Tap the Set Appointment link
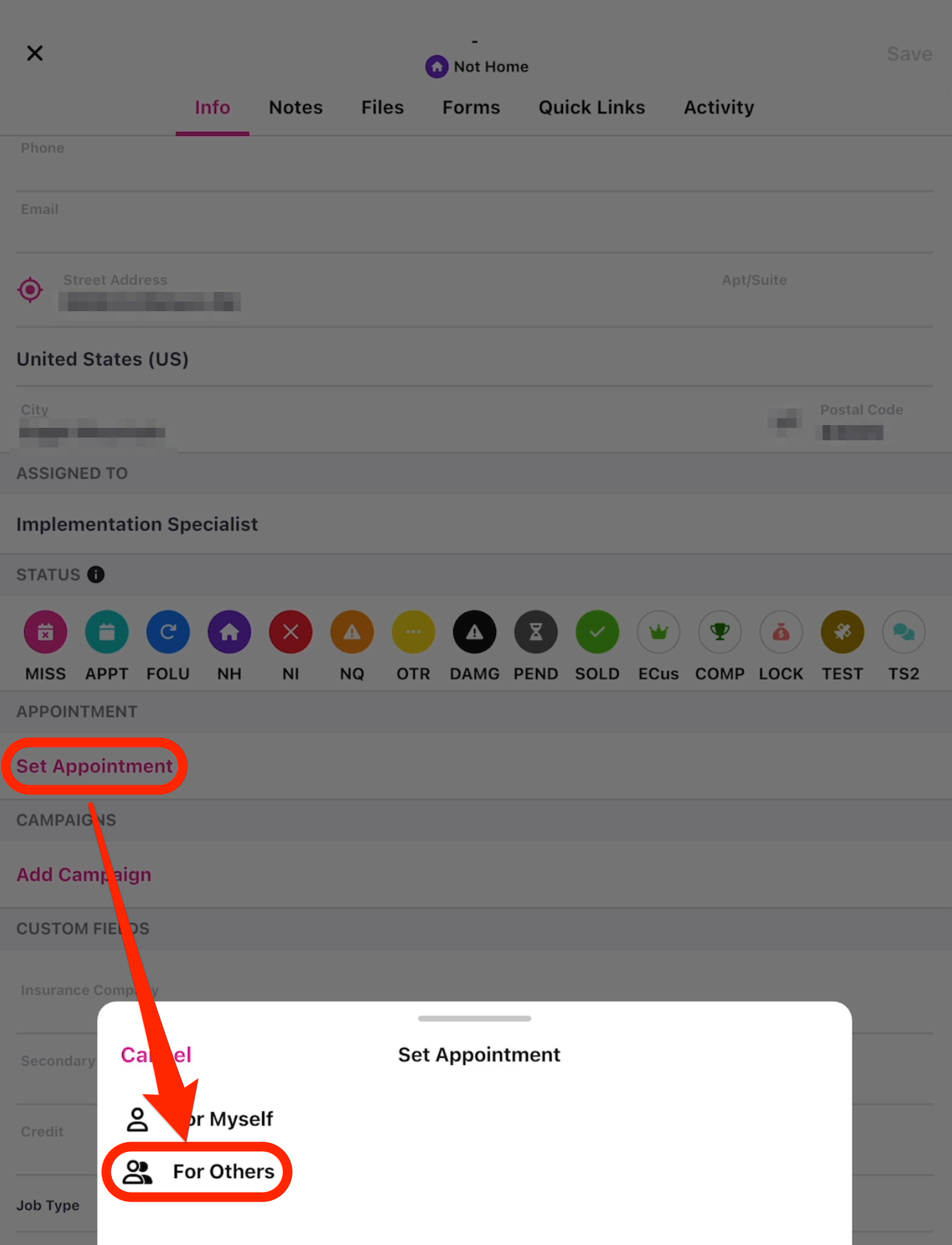952x1245 pixels. (95, 766)
